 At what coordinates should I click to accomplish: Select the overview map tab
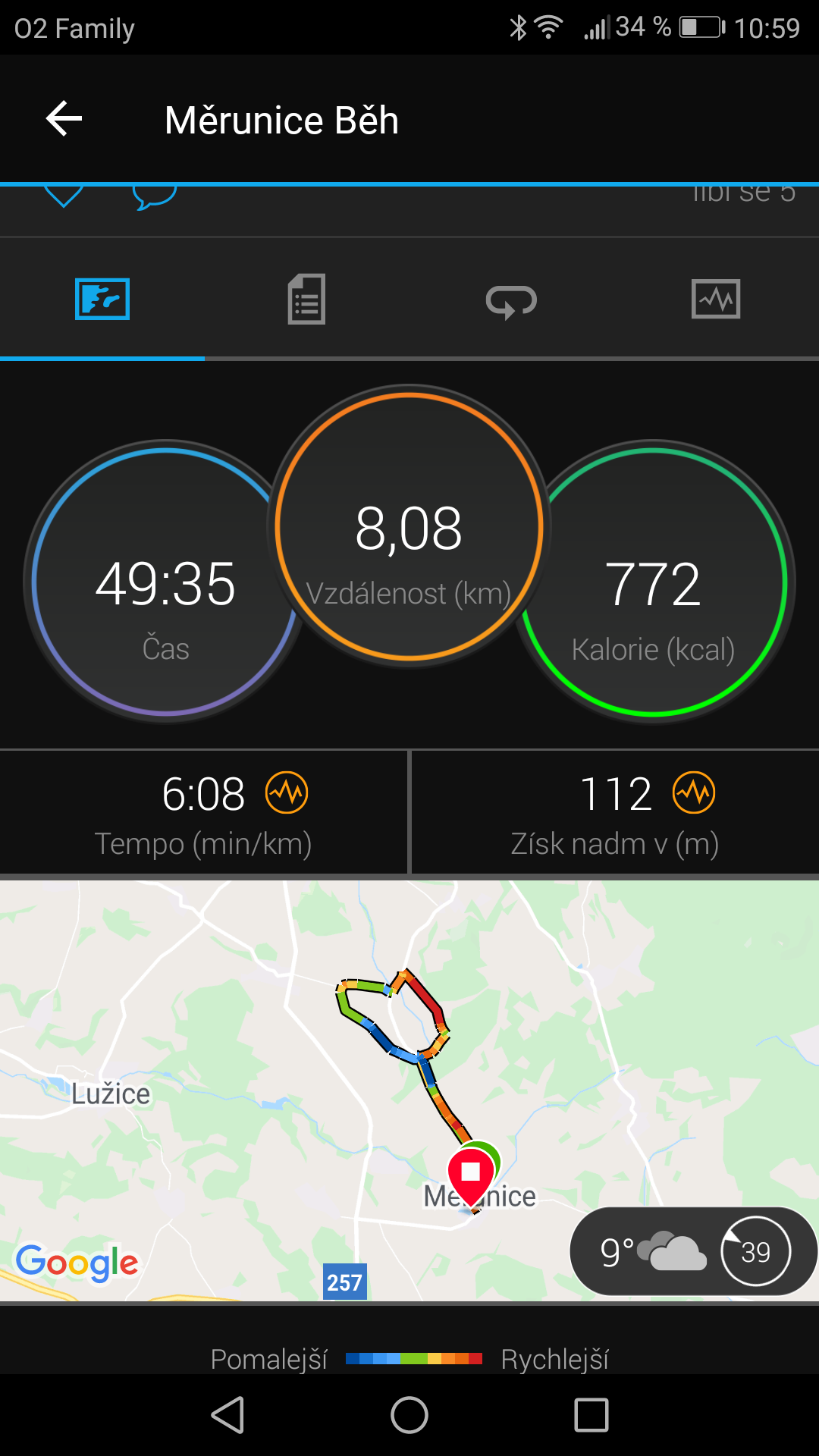click(102, 299)
